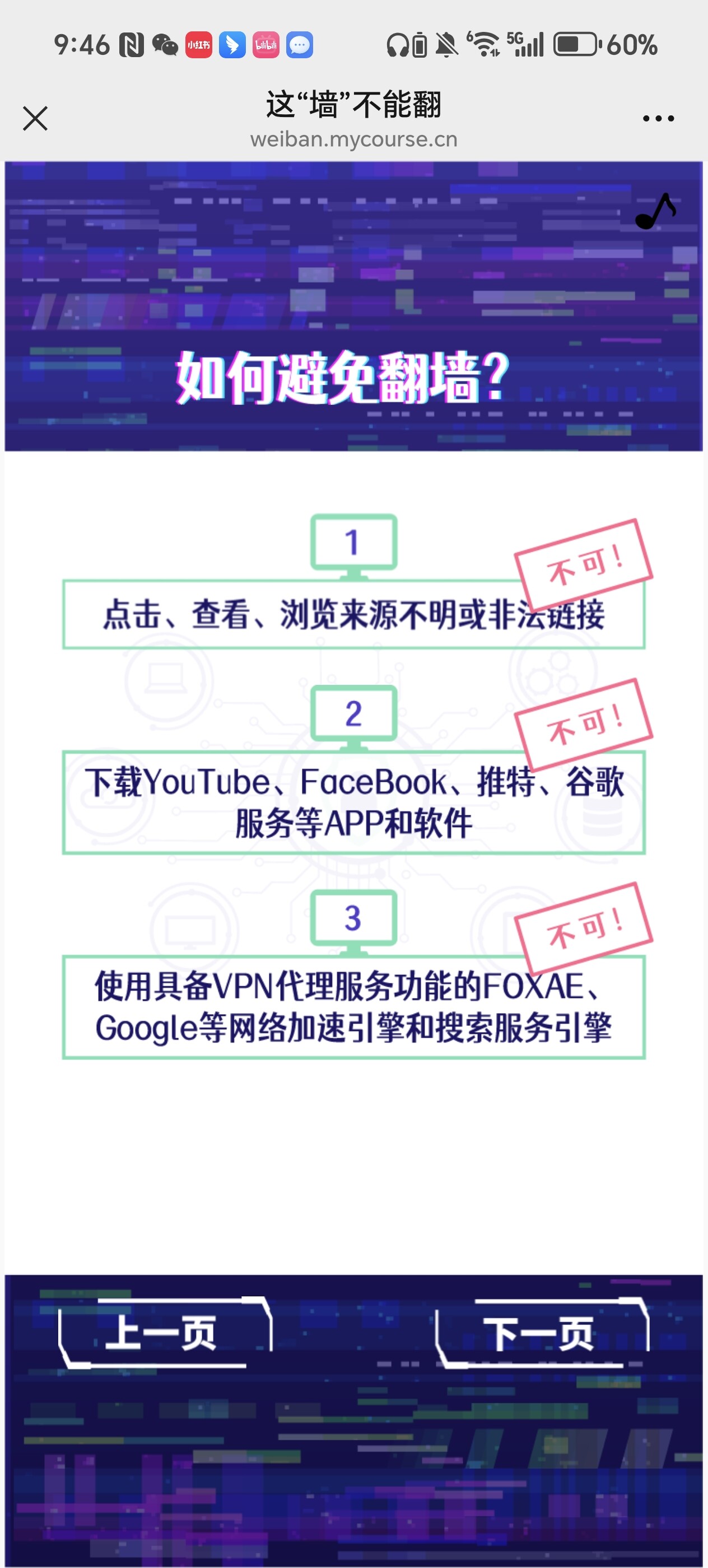This screenshot has width=708, height=1568.
Task: Open the three-dot more options menu
Action: click(658, 118)
